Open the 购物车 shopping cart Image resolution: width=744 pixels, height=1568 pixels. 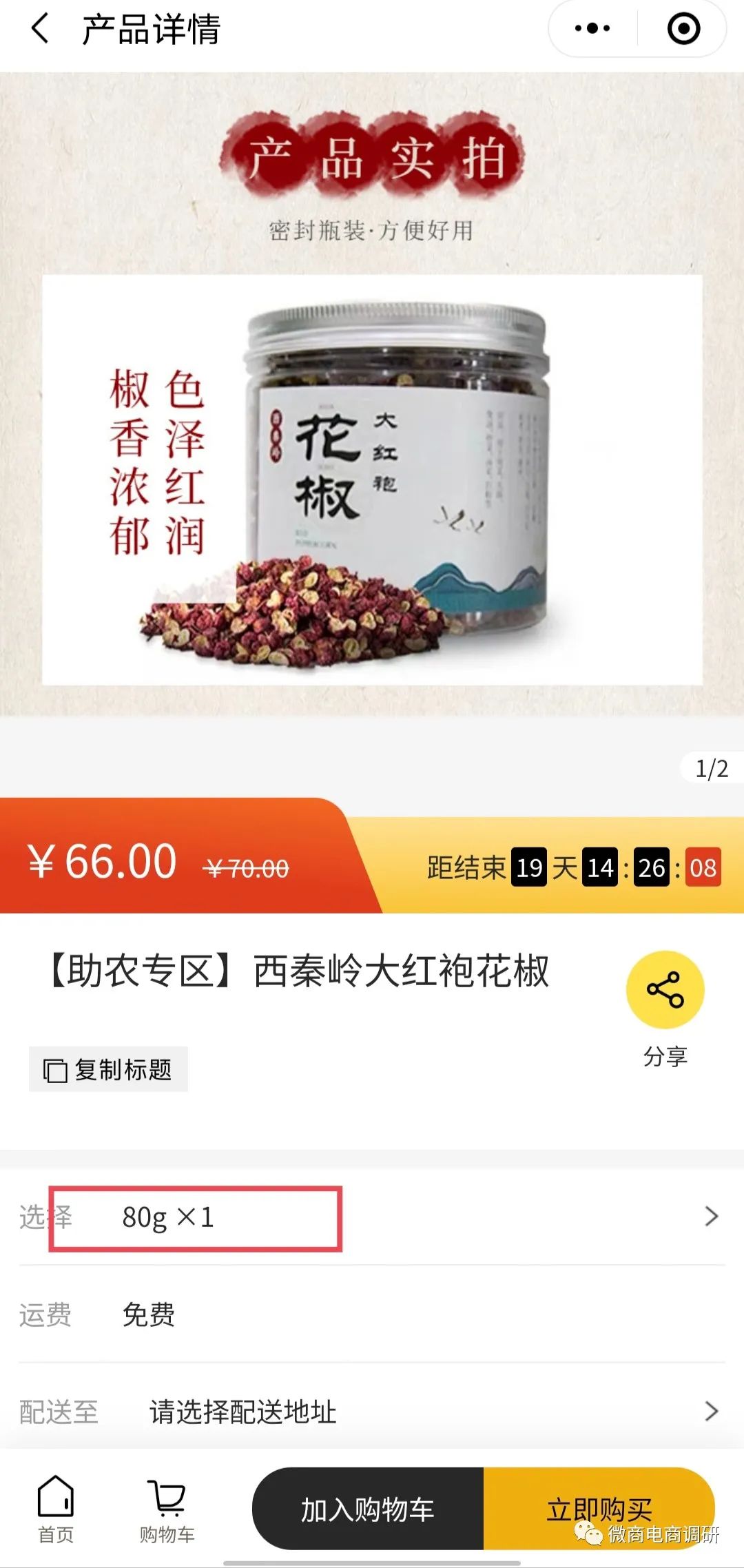(167, 1509)
